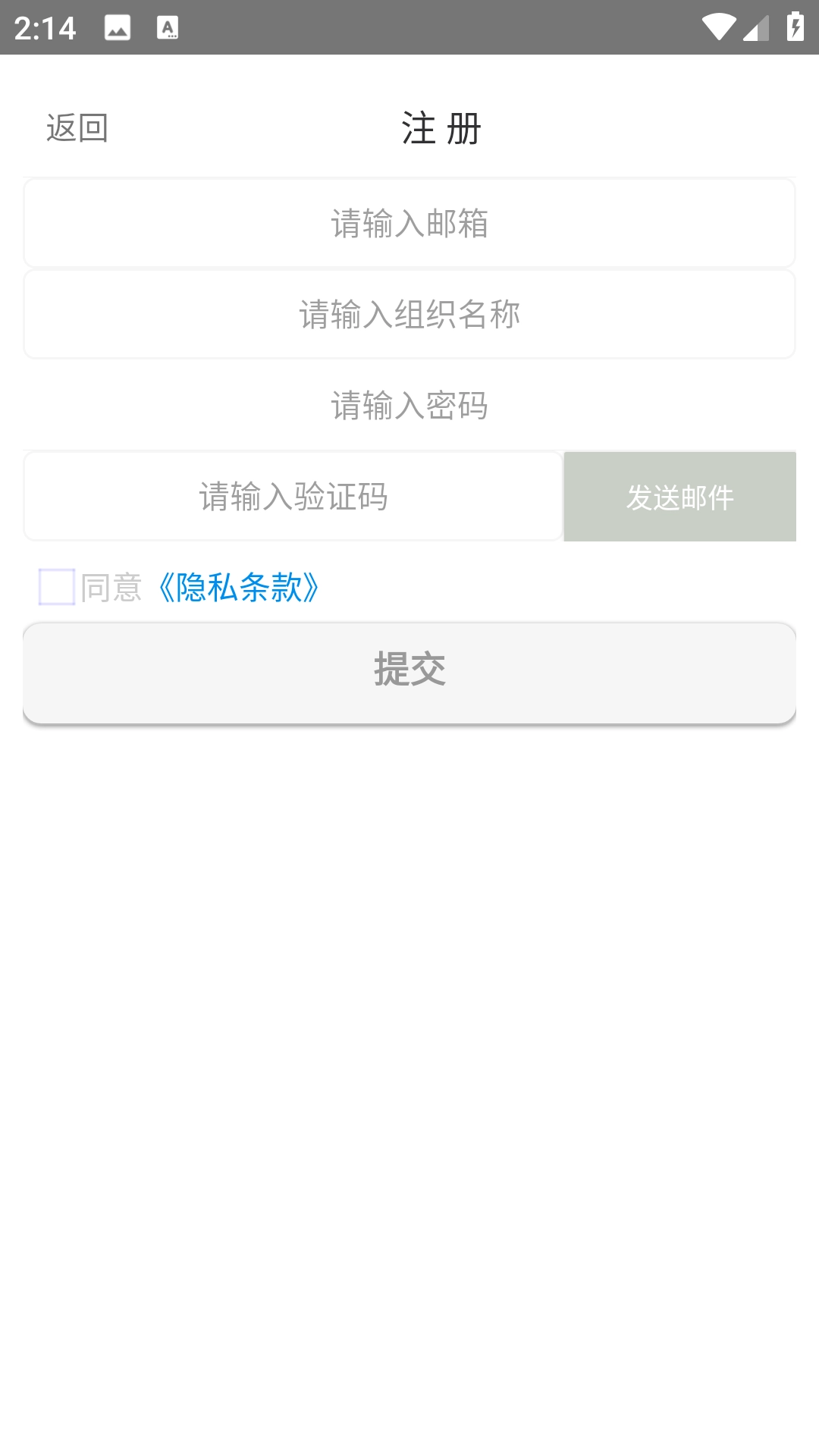This screenshot has width=819, height=1456.
Task: Tap the image notification icon
Action: tap(118, 29)
